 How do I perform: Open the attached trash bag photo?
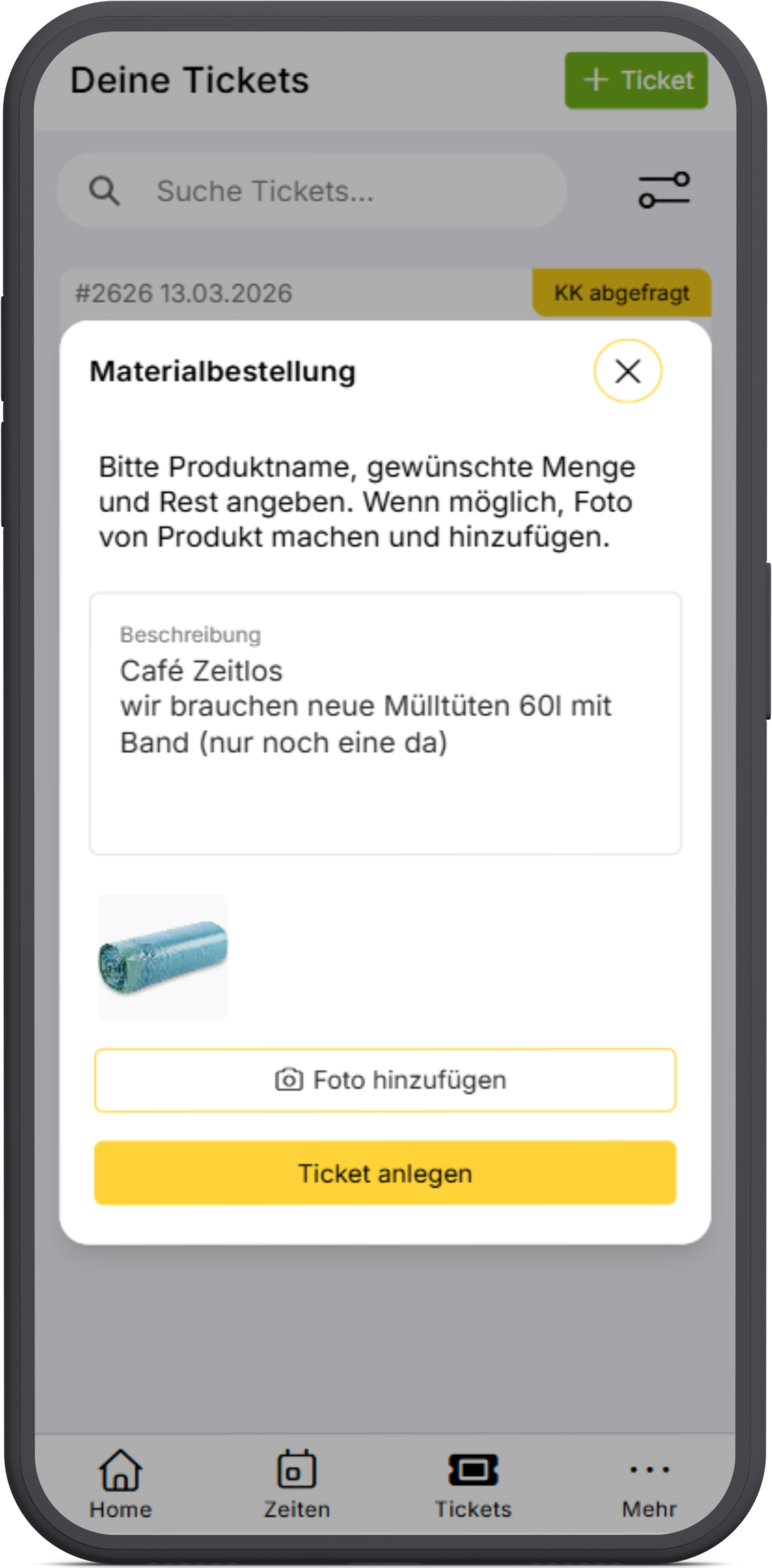163,956
